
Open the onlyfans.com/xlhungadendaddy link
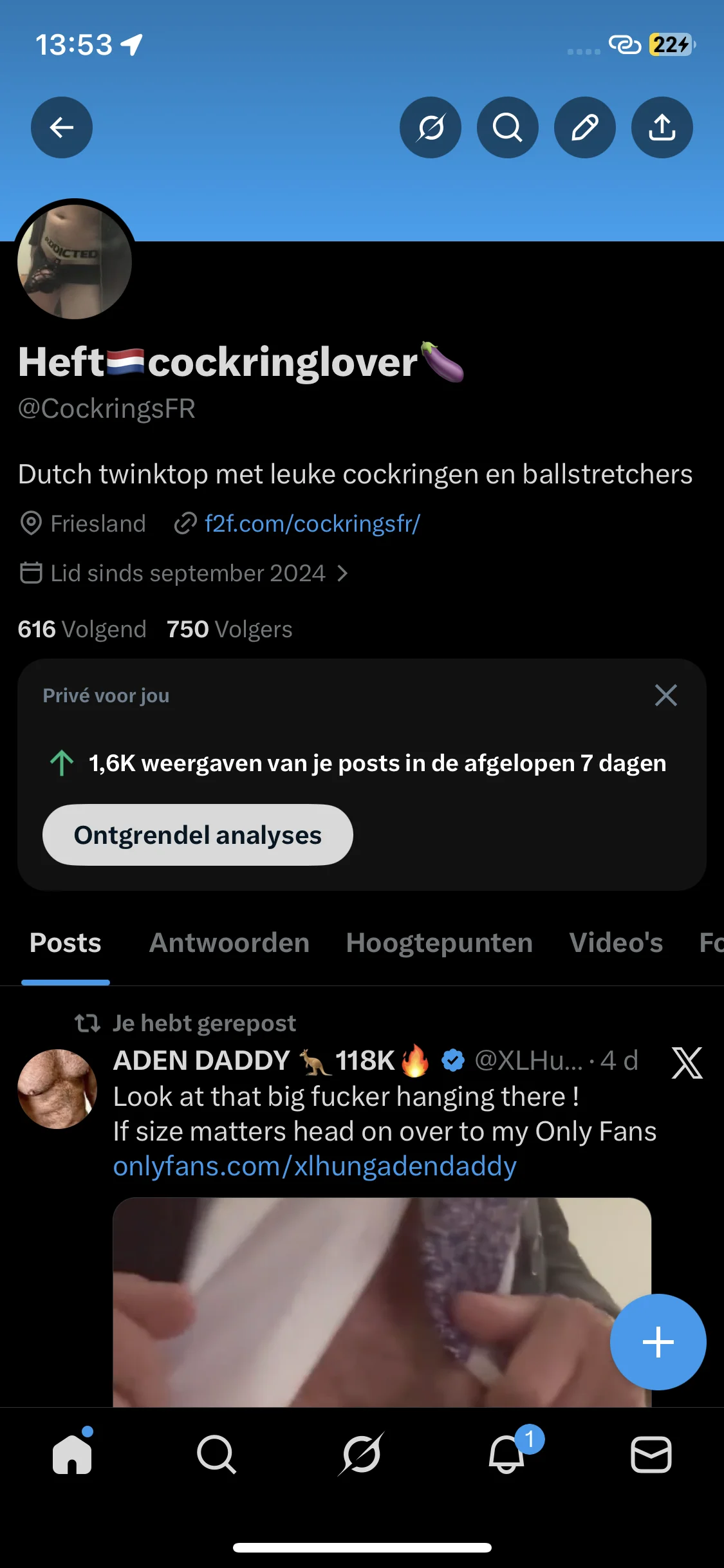tap(315, 1166)
